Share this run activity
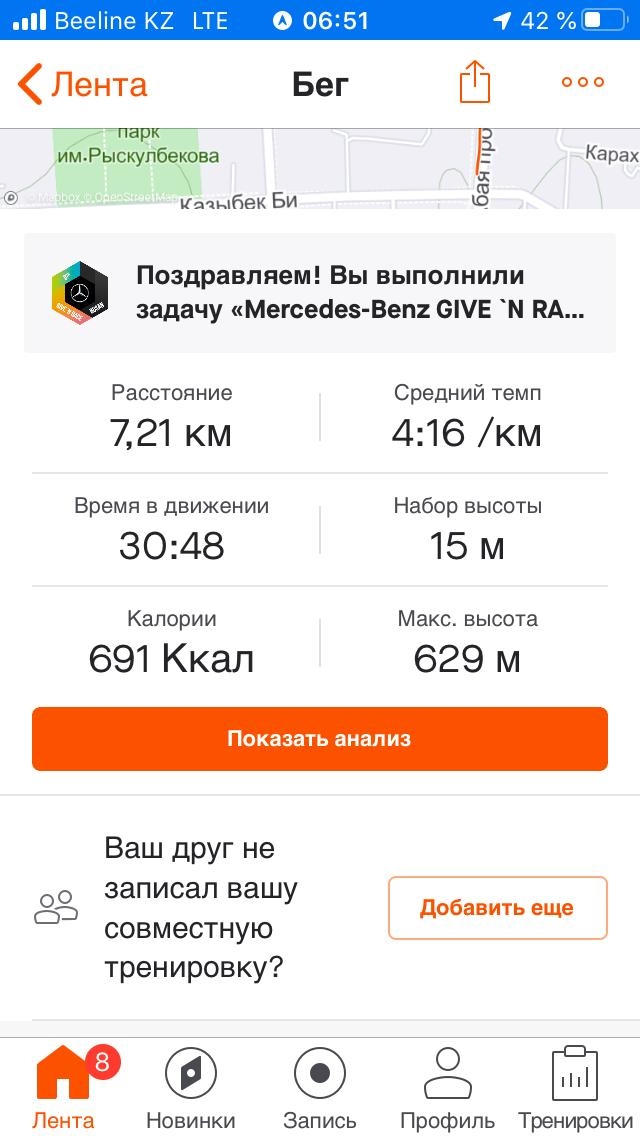 pos(475,82)
